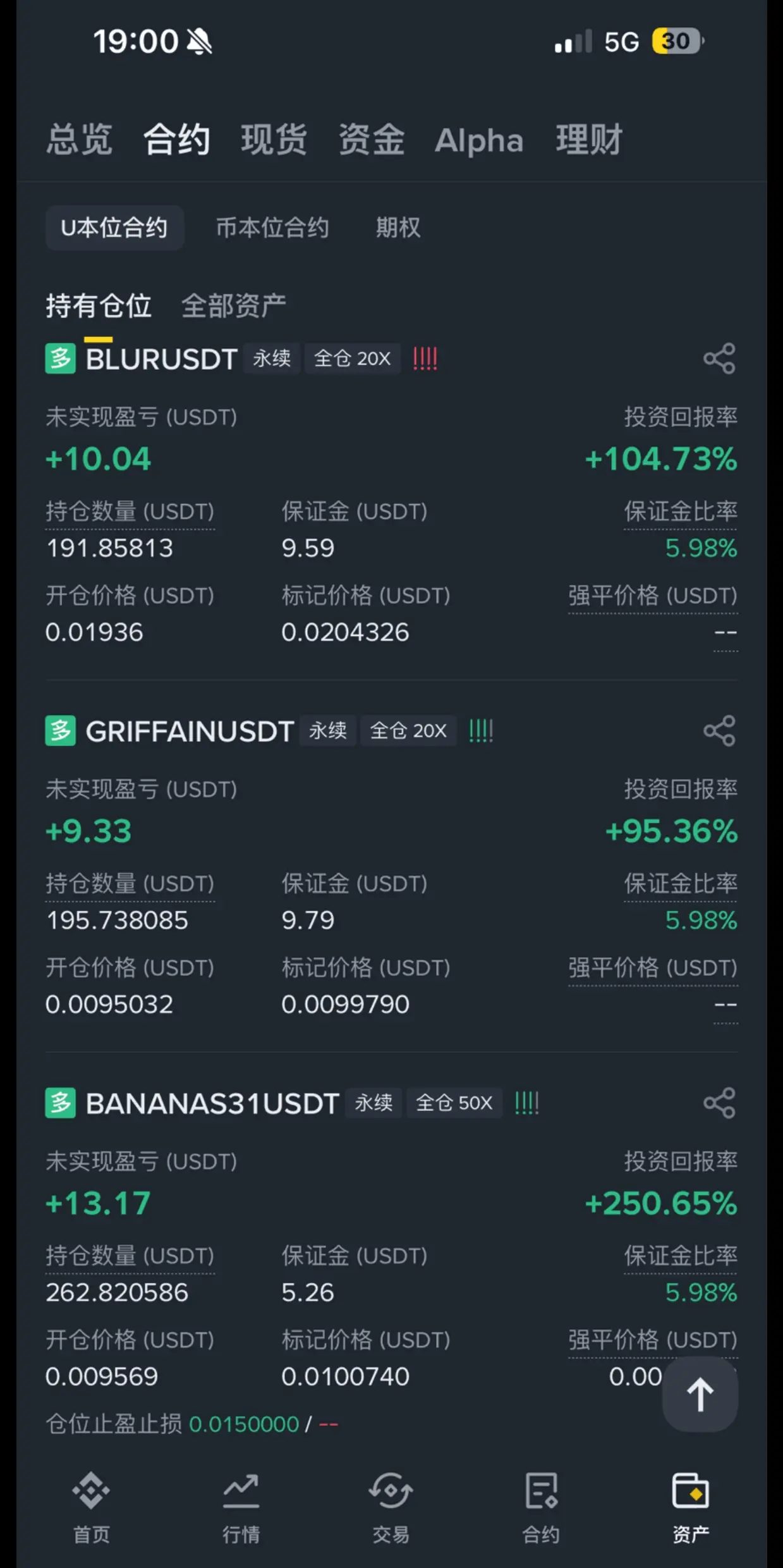The width and height of the screenshot is (783, 1568).
Task: Tap the scroll-to-top arrow button
Action: click(700, 1394)
